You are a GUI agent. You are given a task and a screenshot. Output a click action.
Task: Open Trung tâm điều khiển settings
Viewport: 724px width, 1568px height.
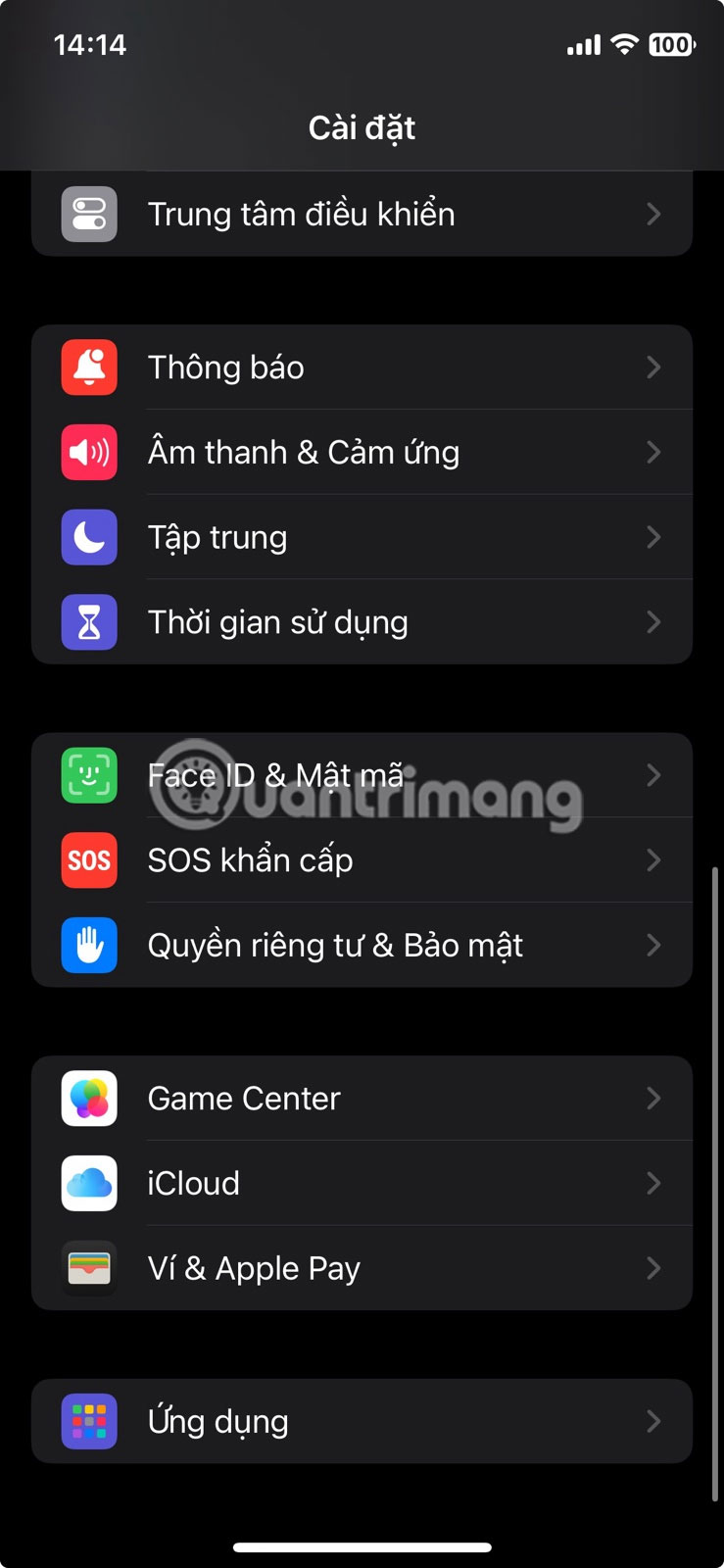pos(362,215)
